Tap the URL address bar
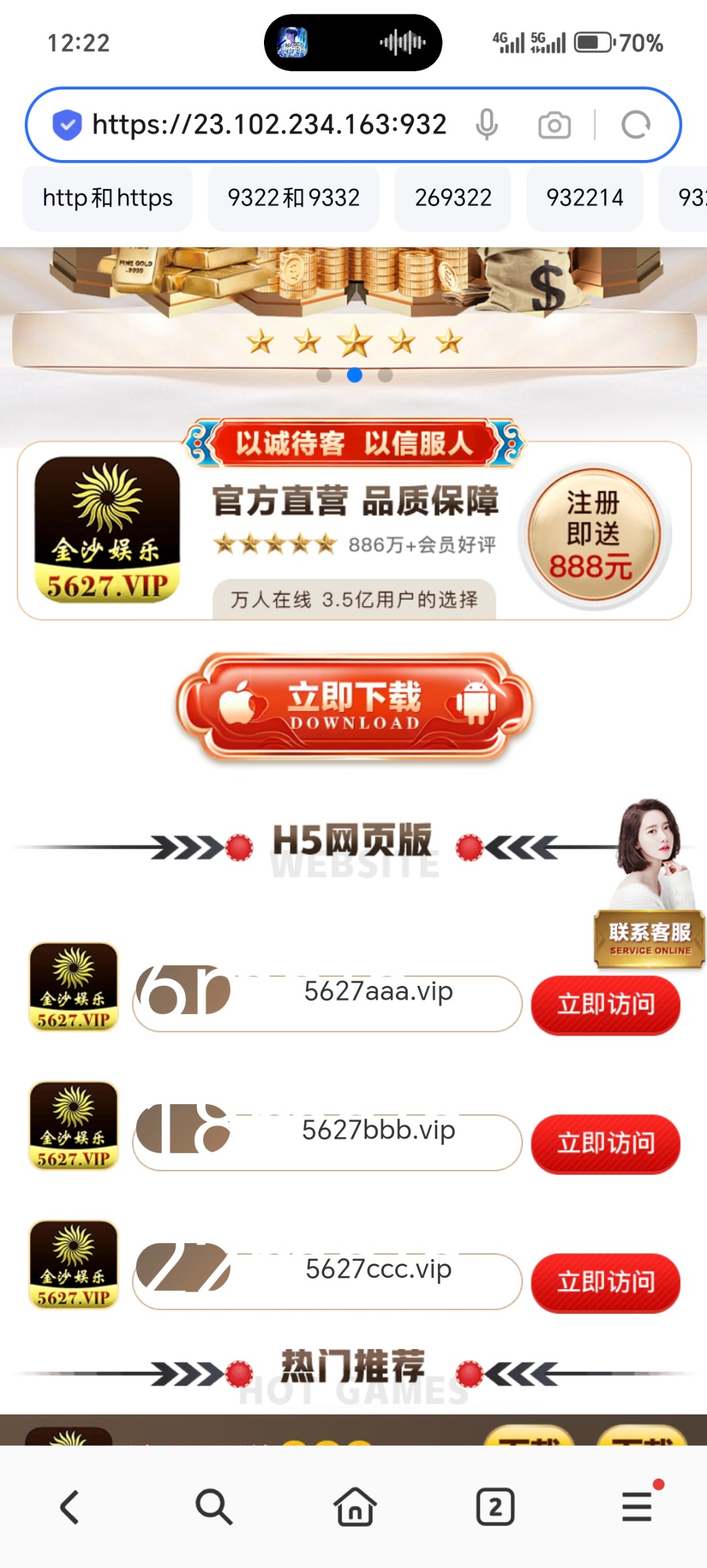The image size is (707, 1568). click(268, 124)
